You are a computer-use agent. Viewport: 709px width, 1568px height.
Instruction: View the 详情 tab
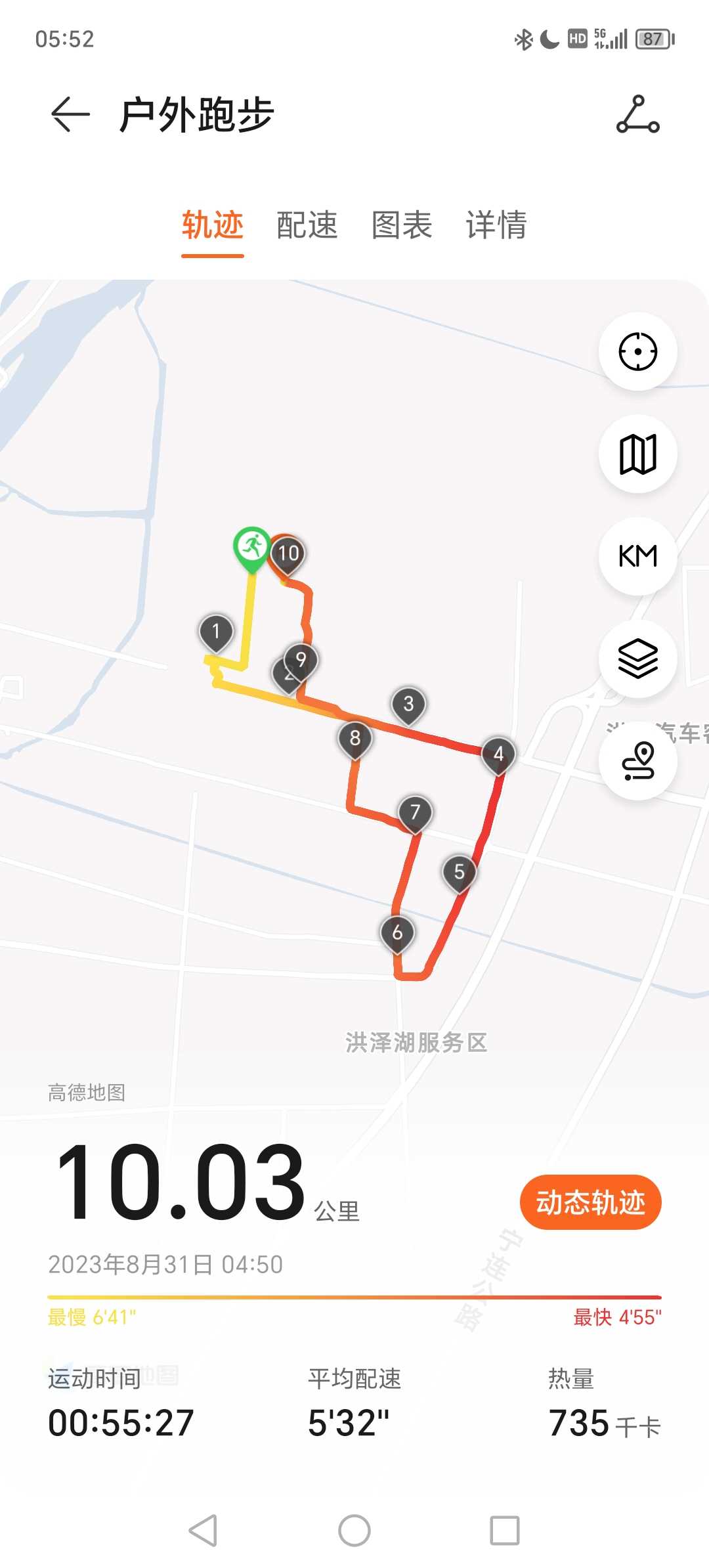tap(496, 225)
